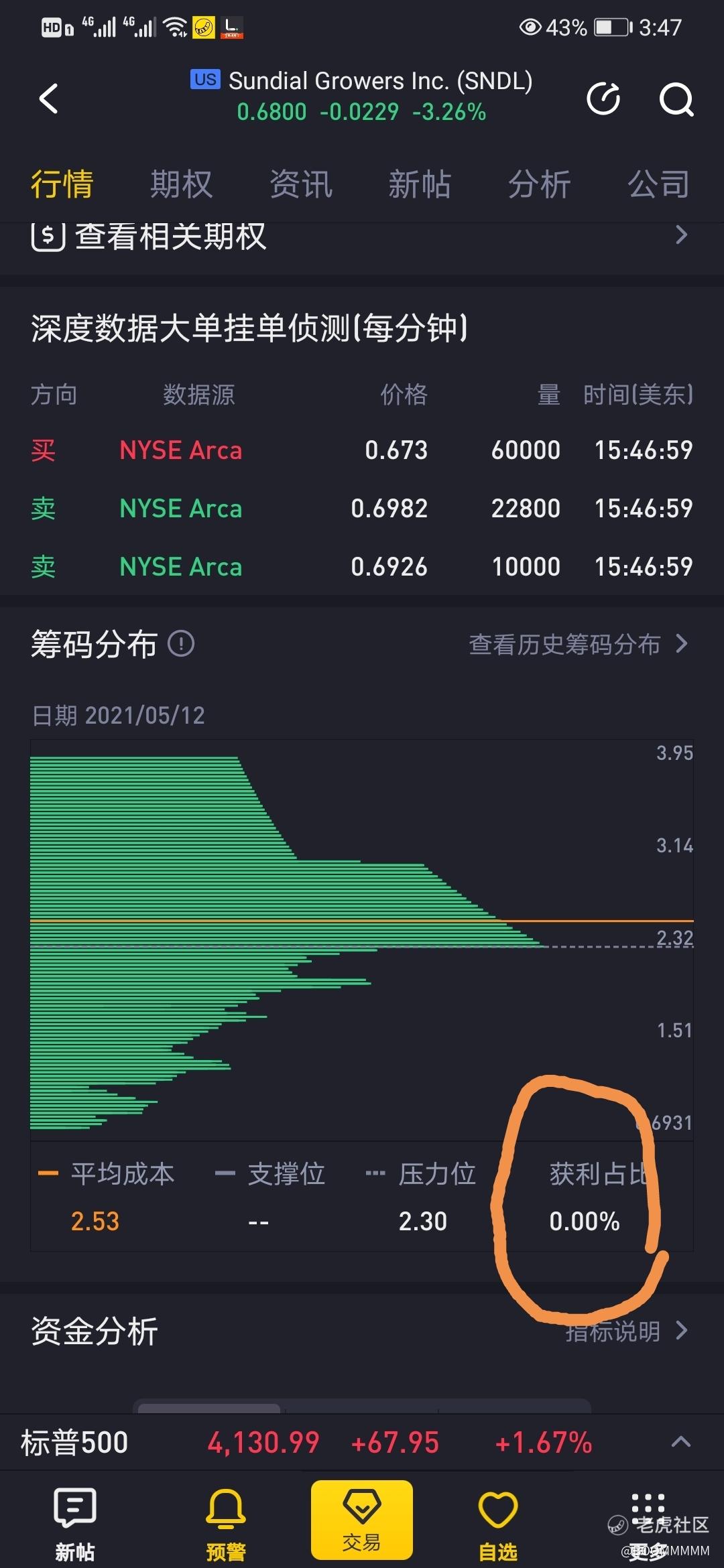Go back using the back arrow
Viewport: 724px width, 1568px height.
click(x=48, y=99)
